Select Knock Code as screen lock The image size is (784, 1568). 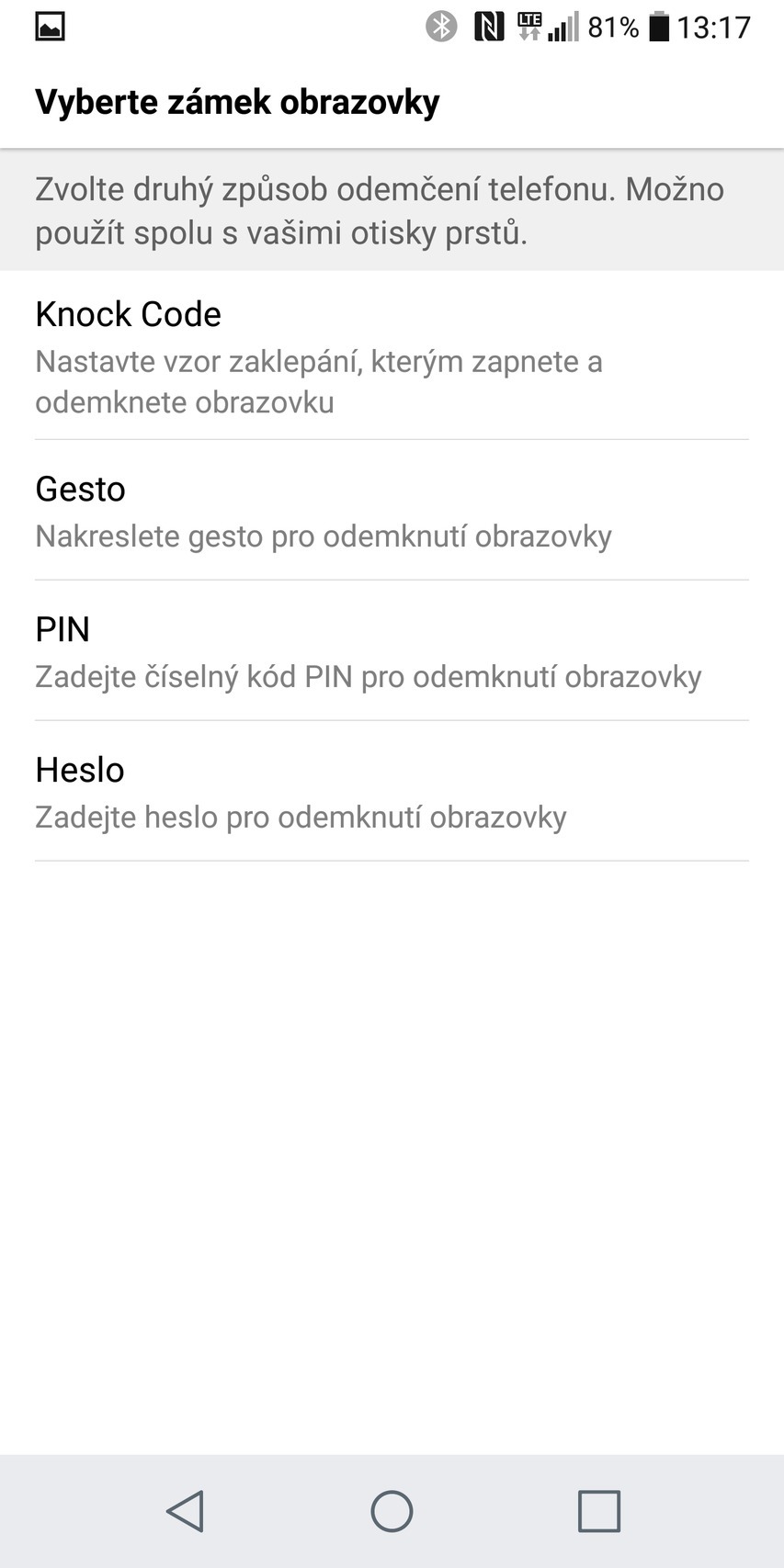pyautogui.click(x=128, y=314)
